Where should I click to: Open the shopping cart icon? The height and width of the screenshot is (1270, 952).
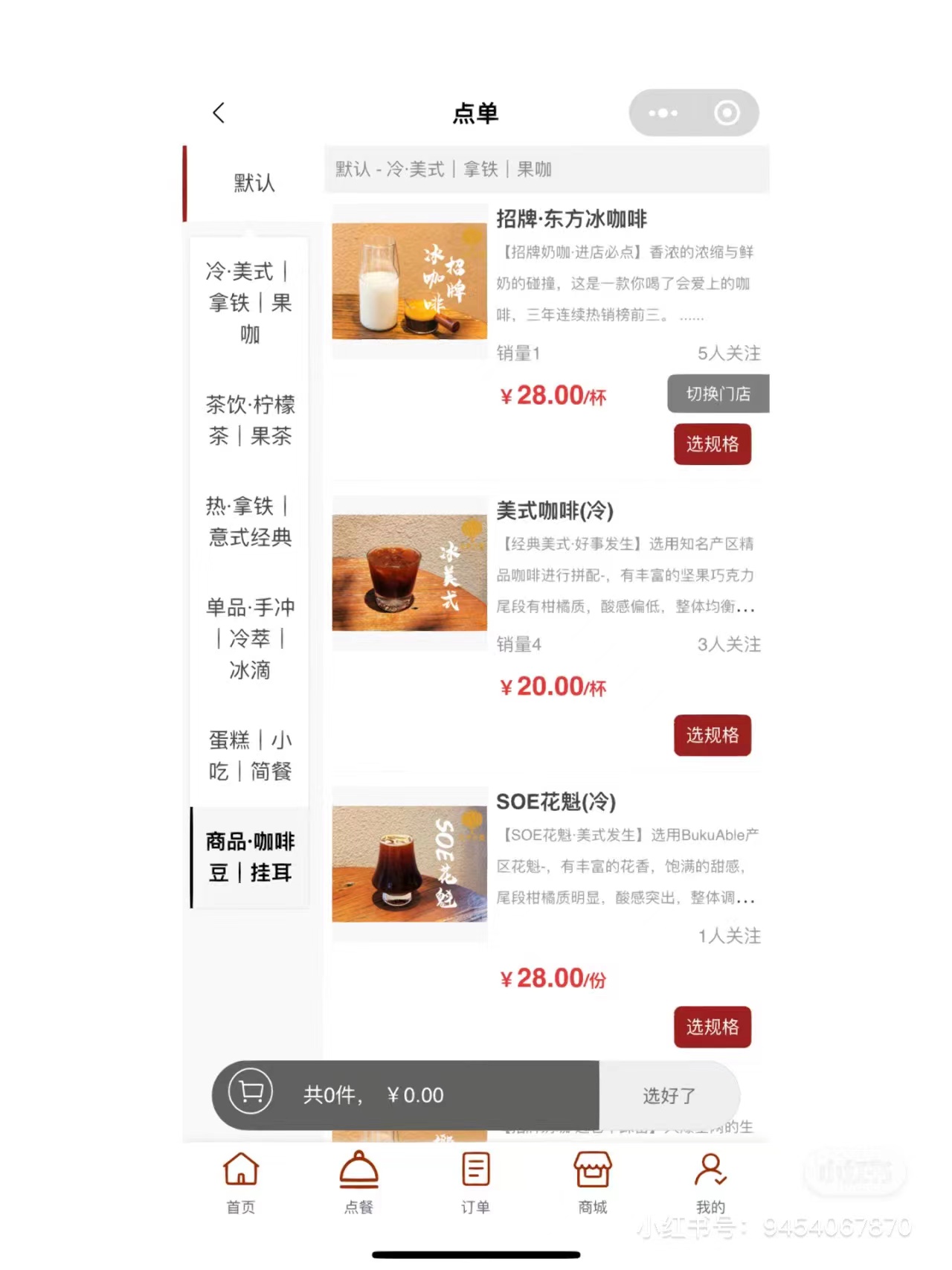pos(251,1093)
